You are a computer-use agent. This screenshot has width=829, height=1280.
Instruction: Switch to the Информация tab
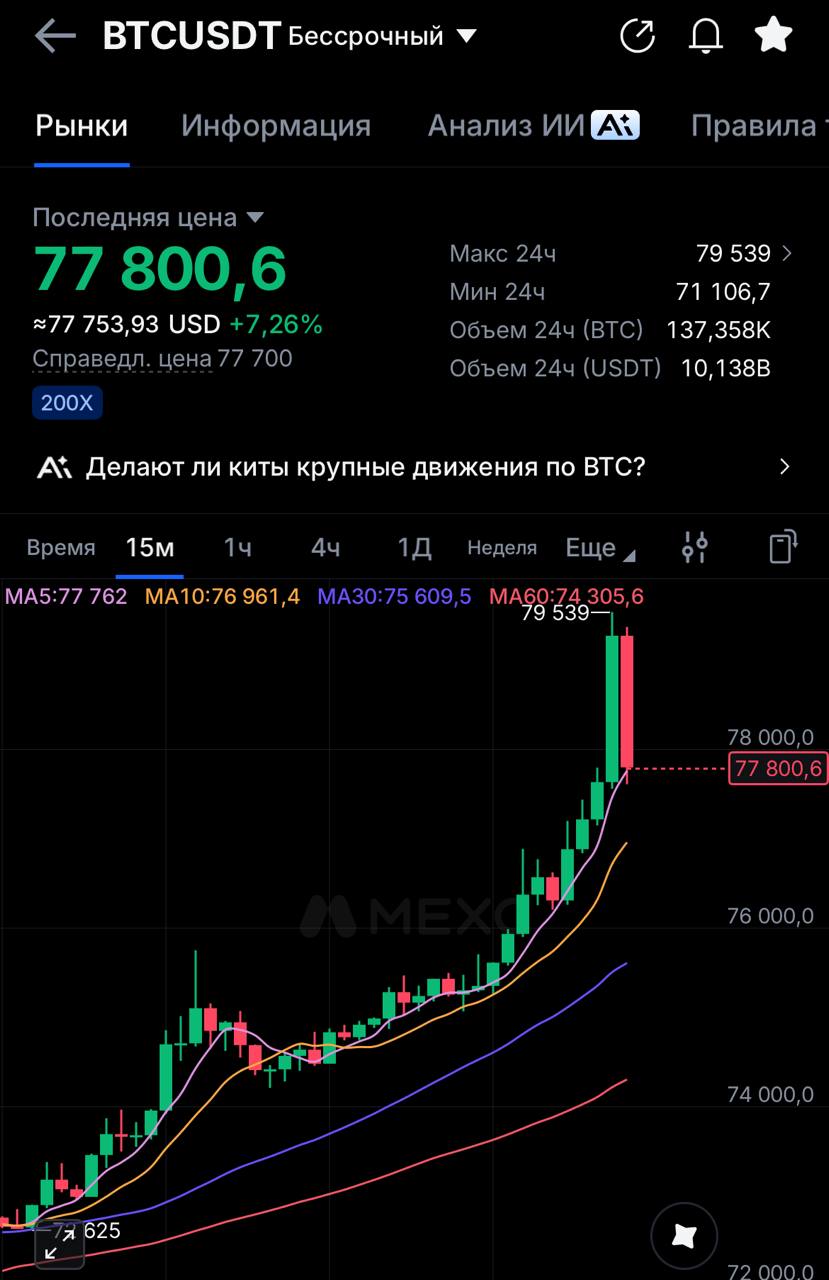276,126
